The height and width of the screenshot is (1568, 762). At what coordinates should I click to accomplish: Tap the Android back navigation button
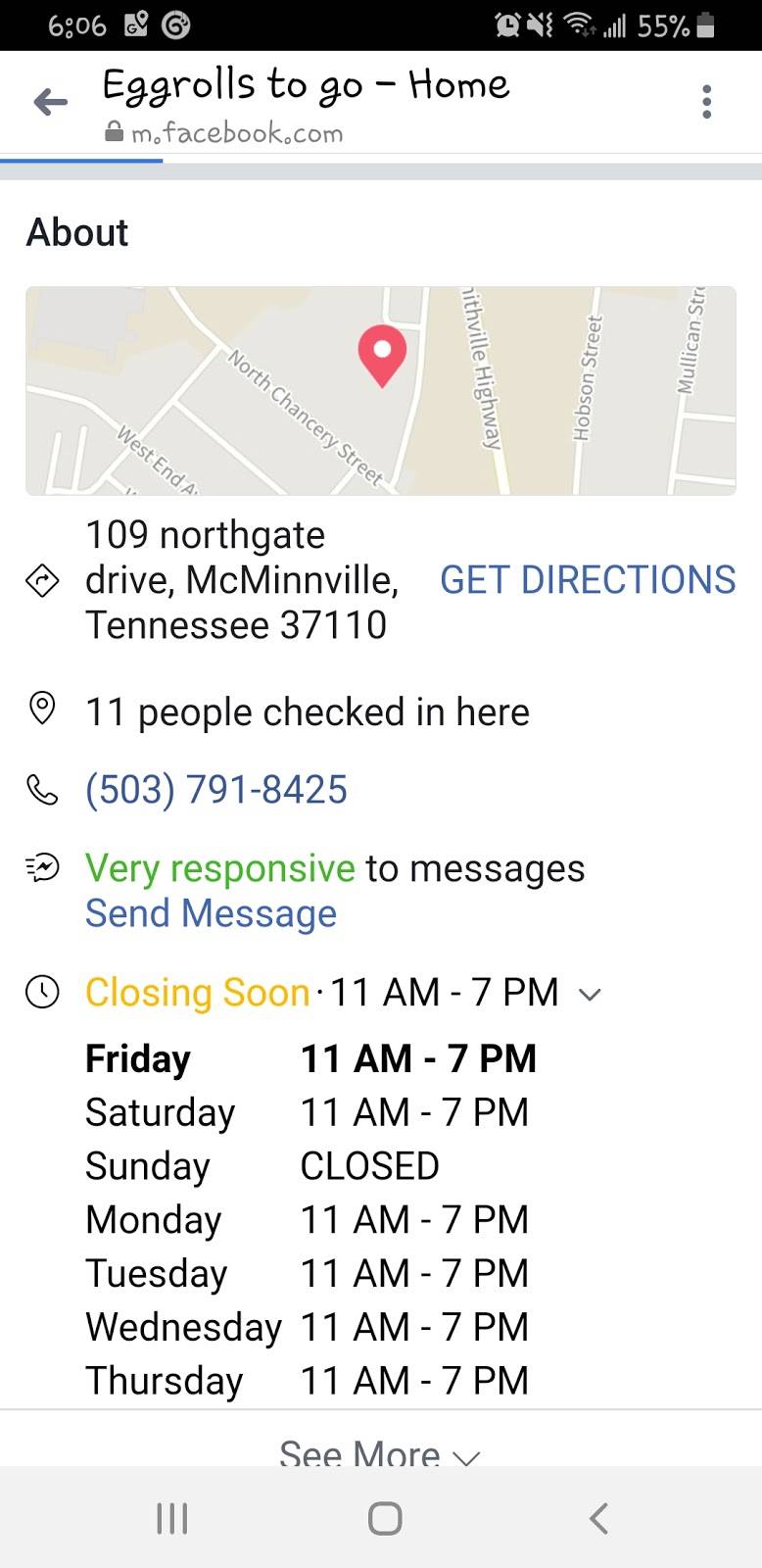(597, 1518)
